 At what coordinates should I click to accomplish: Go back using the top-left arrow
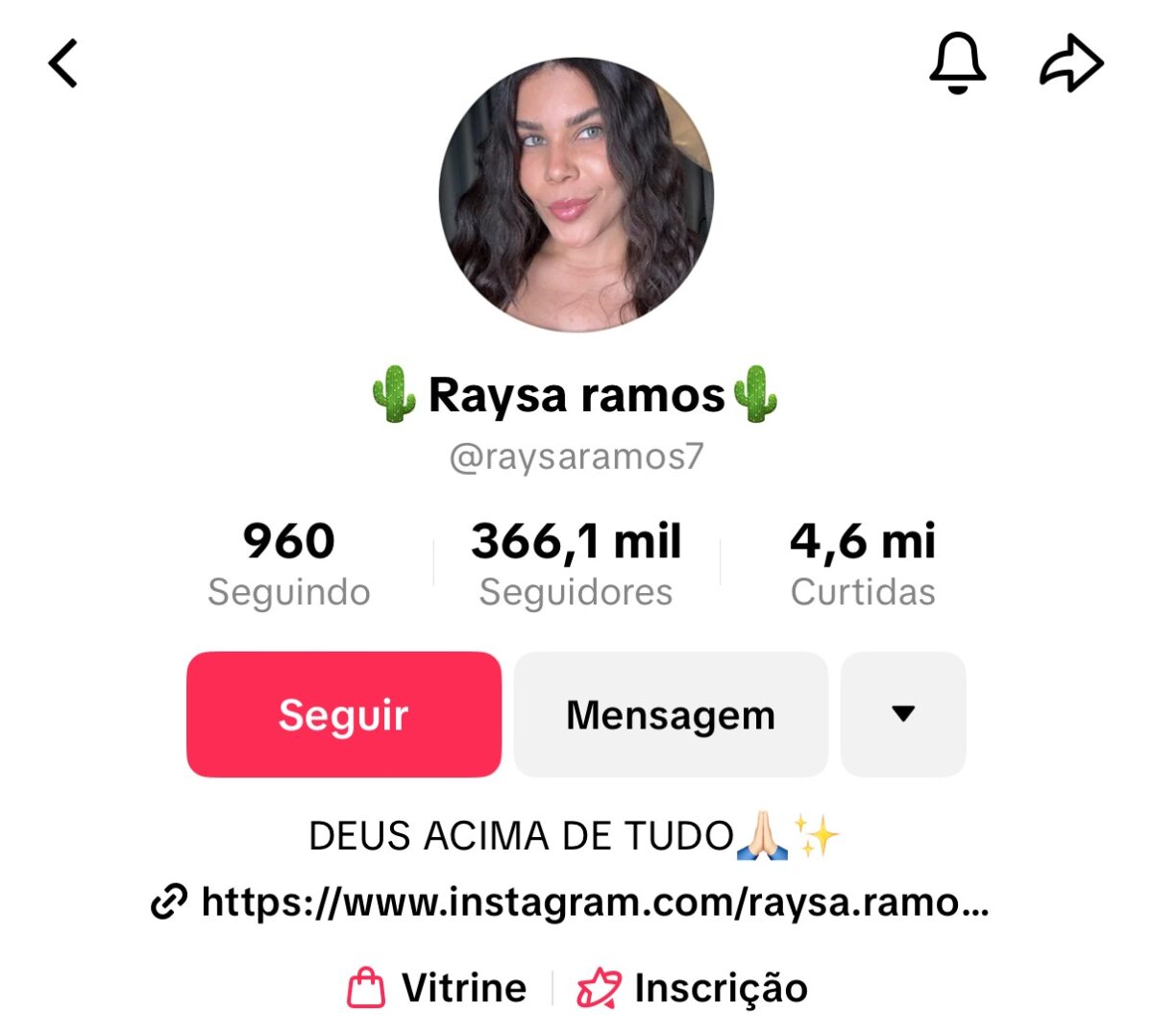coord(63,64)
